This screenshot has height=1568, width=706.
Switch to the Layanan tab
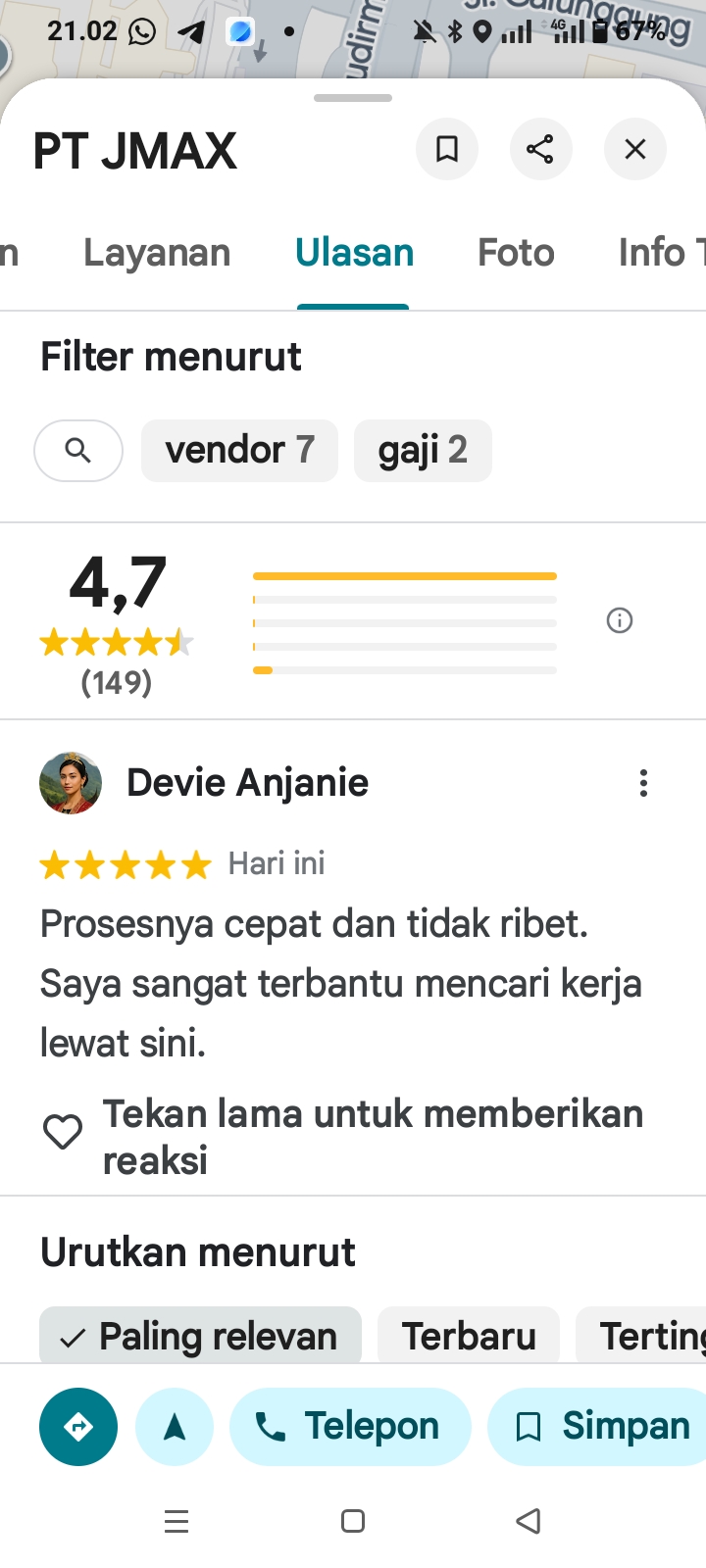(157, 253)
